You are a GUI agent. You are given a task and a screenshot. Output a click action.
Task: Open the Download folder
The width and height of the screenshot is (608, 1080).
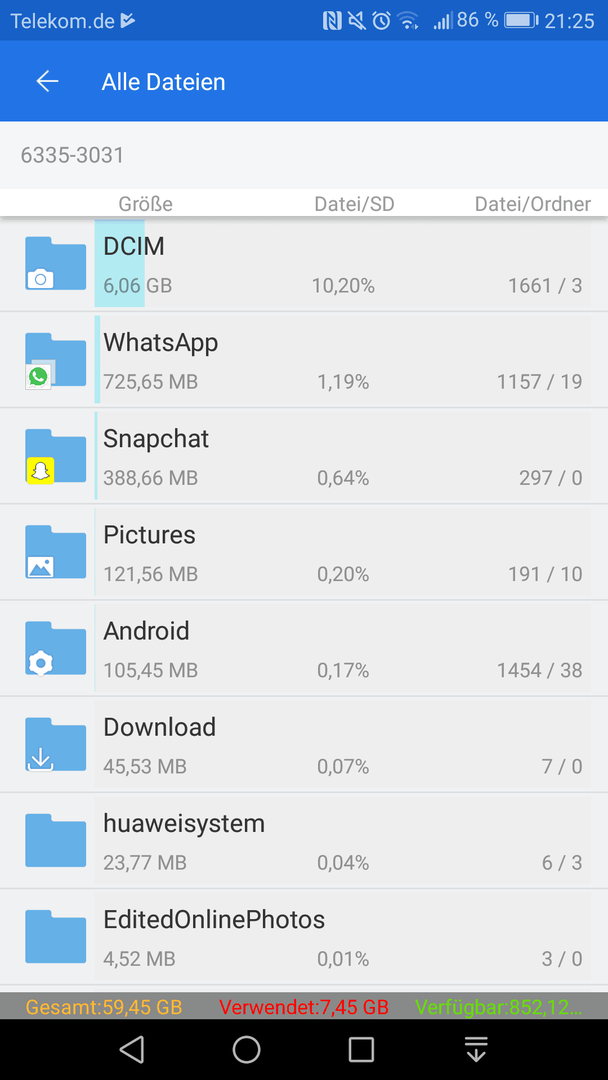pyautogui.click(x=304, y=745)
